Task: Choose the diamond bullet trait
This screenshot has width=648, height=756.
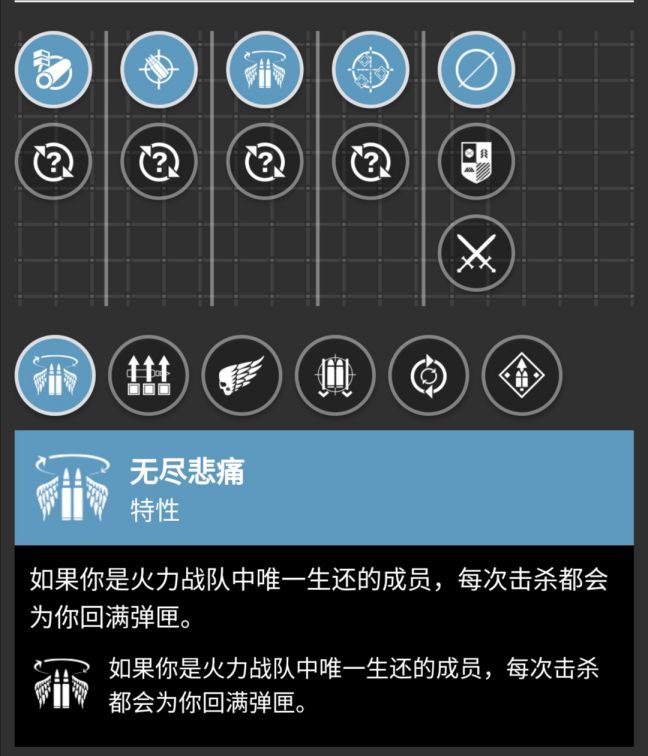Action: 522,376
